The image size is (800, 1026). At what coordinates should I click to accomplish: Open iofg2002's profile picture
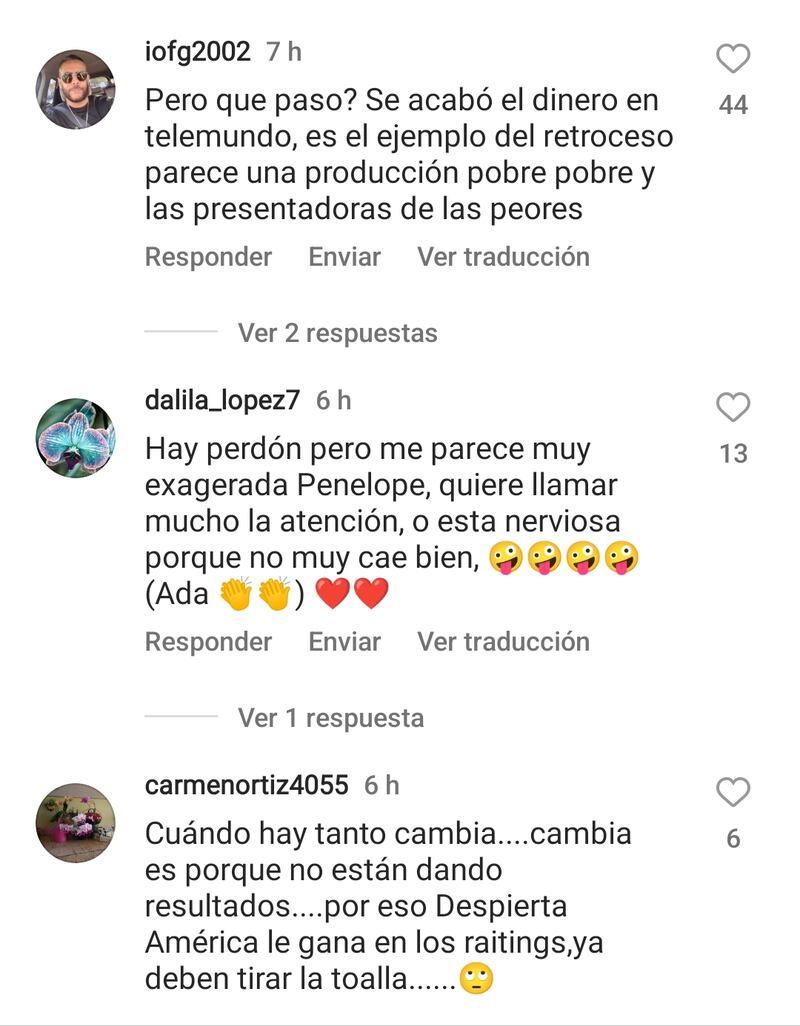click(76, 89)
